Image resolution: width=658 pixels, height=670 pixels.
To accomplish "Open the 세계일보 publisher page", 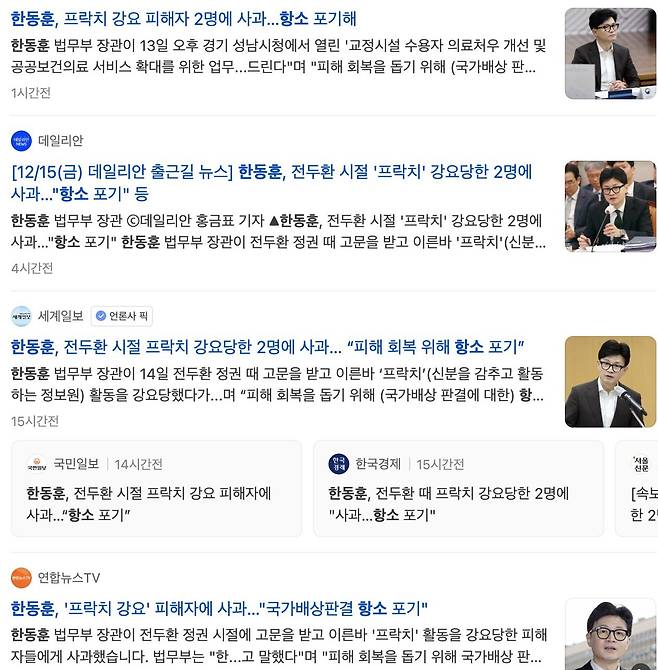I will tap(60, 316).
